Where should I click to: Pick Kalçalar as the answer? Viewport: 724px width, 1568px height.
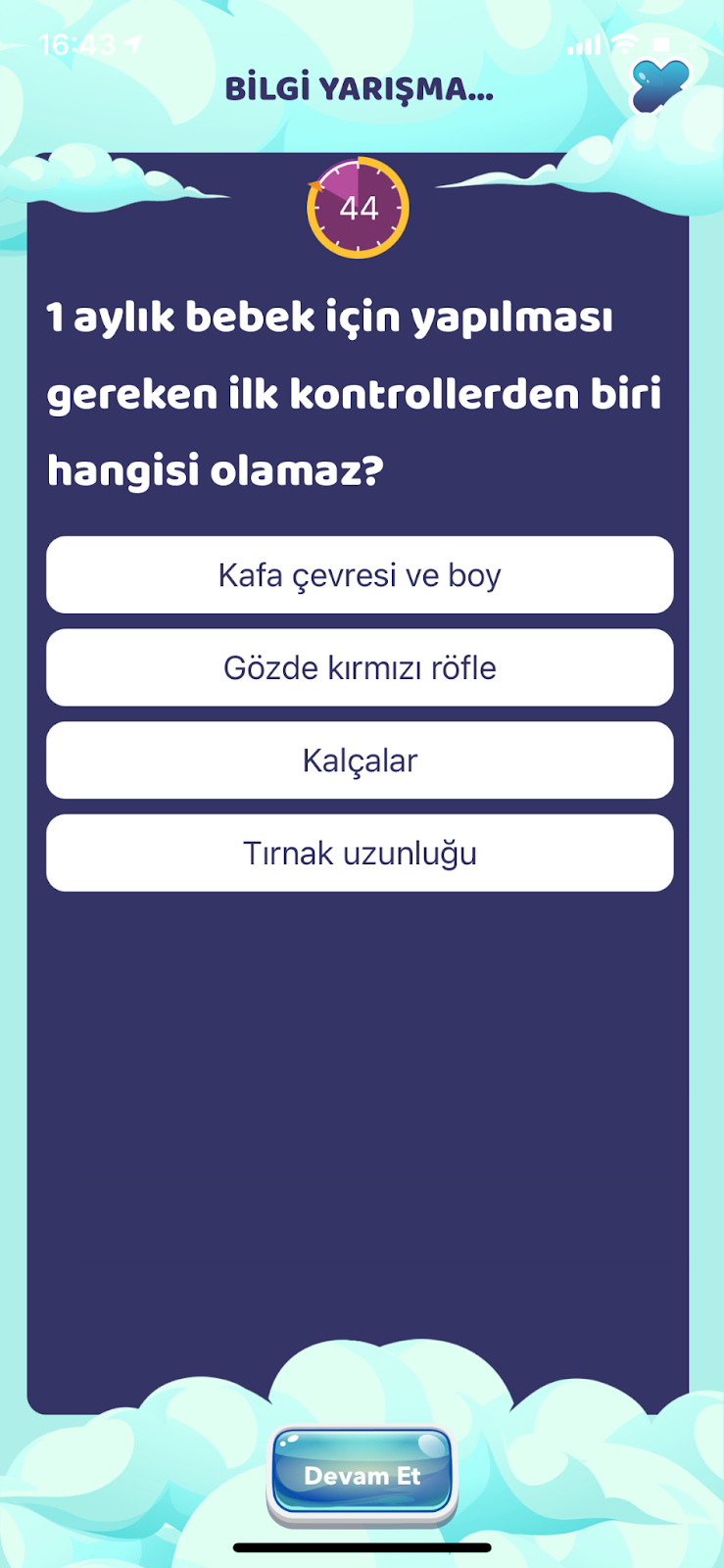coord(360,760)
